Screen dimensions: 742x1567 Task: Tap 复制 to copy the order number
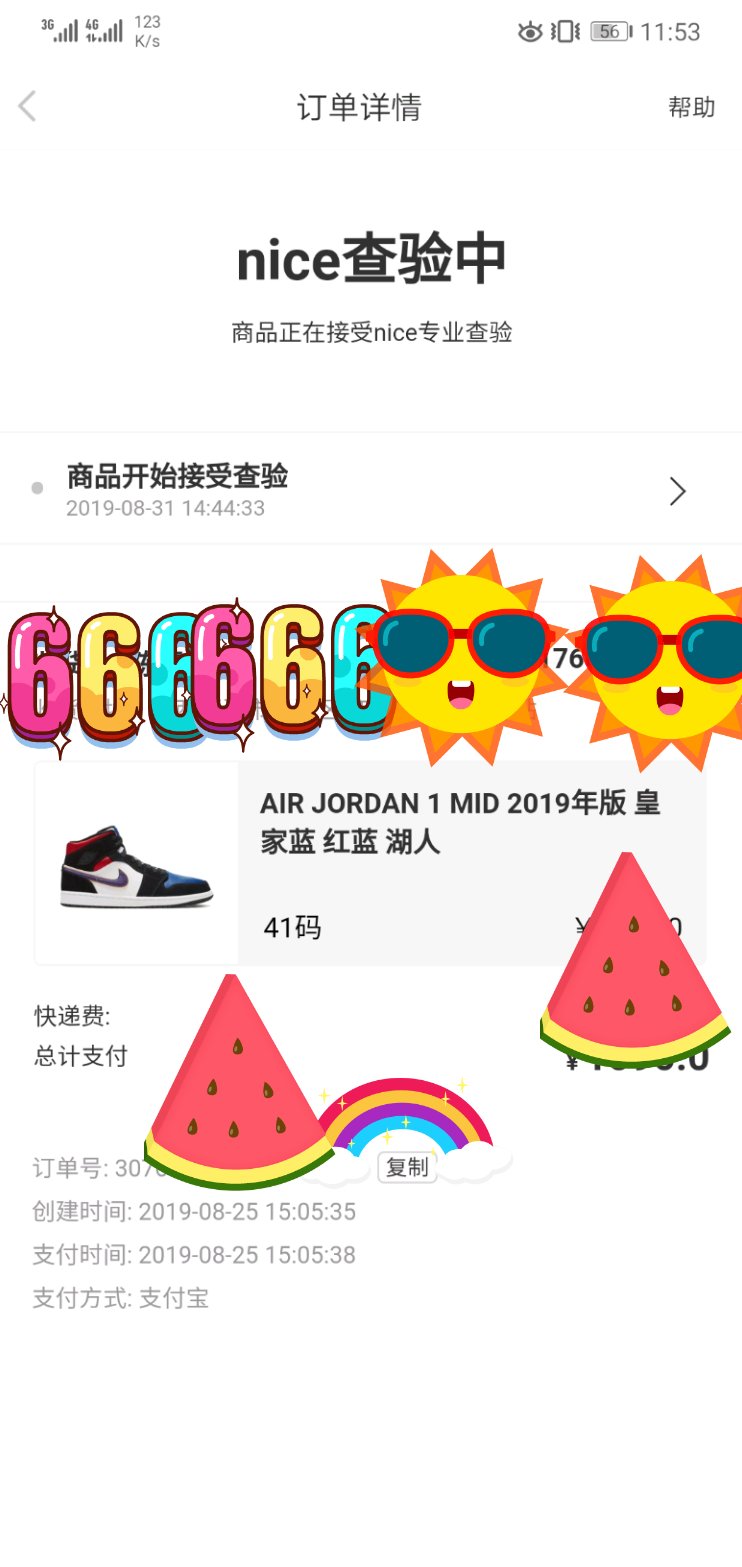click(x=407, y=1167)
